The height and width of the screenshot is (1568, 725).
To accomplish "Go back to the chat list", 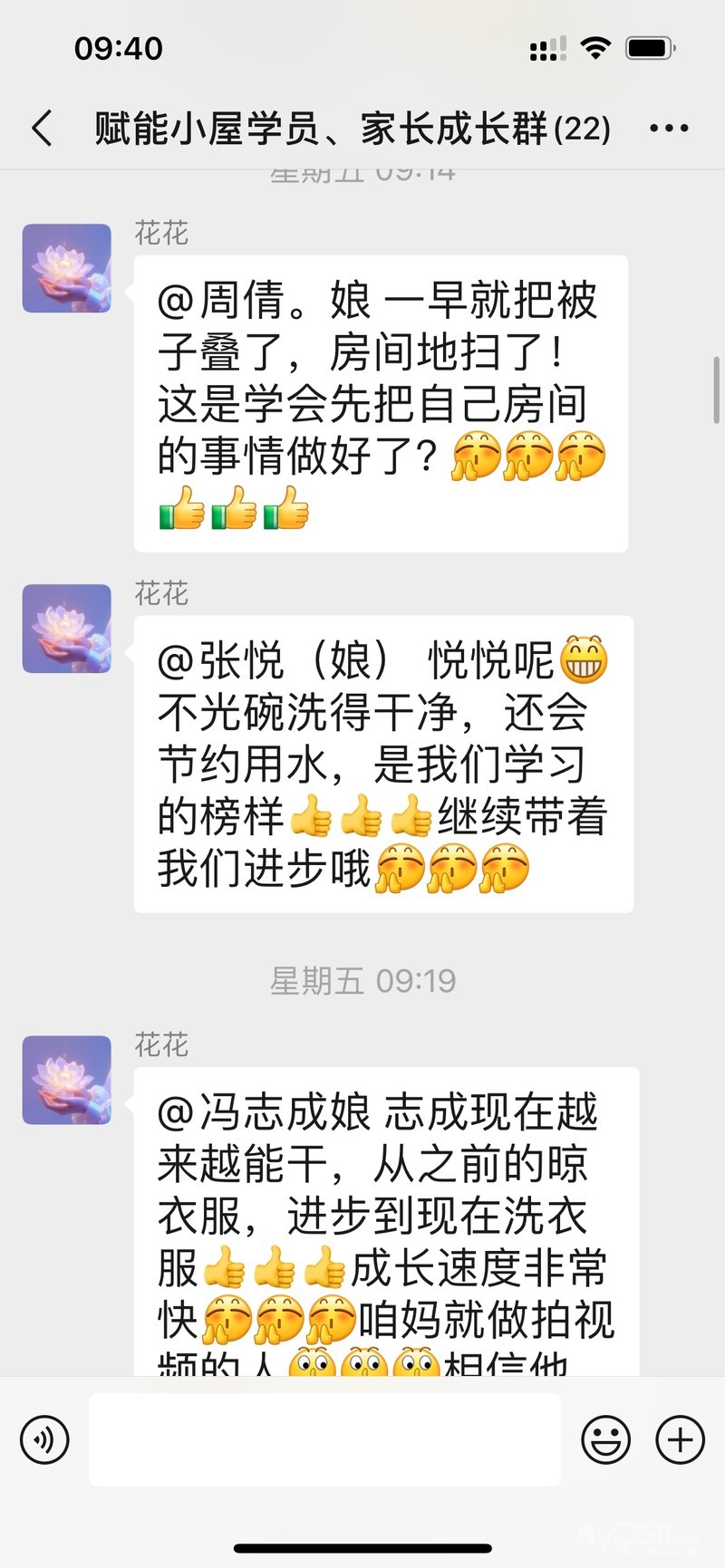I will [x=42, y=129].
